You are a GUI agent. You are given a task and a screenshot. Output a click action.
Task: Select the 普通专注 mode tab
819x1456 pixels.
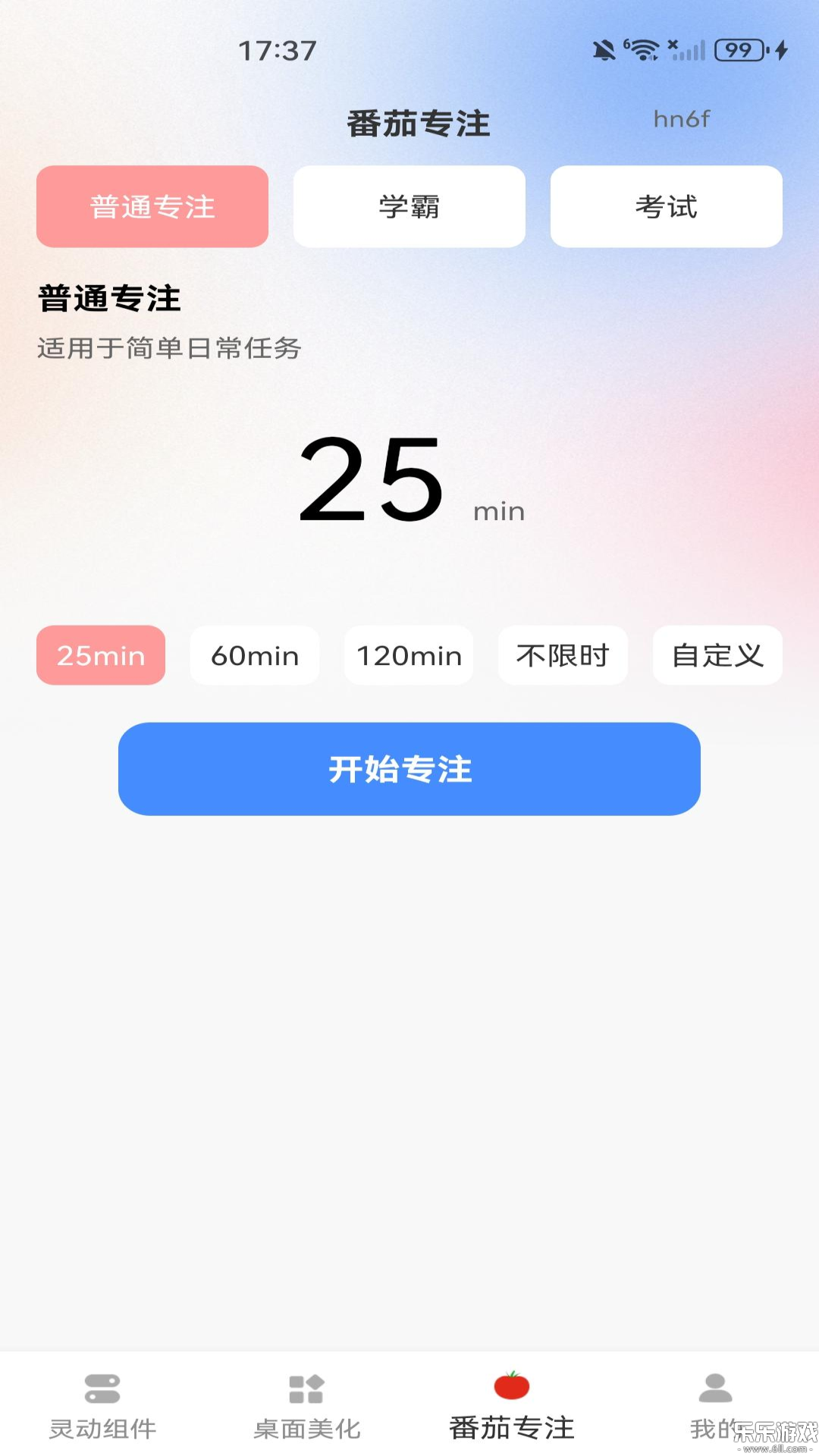[152, 206]
